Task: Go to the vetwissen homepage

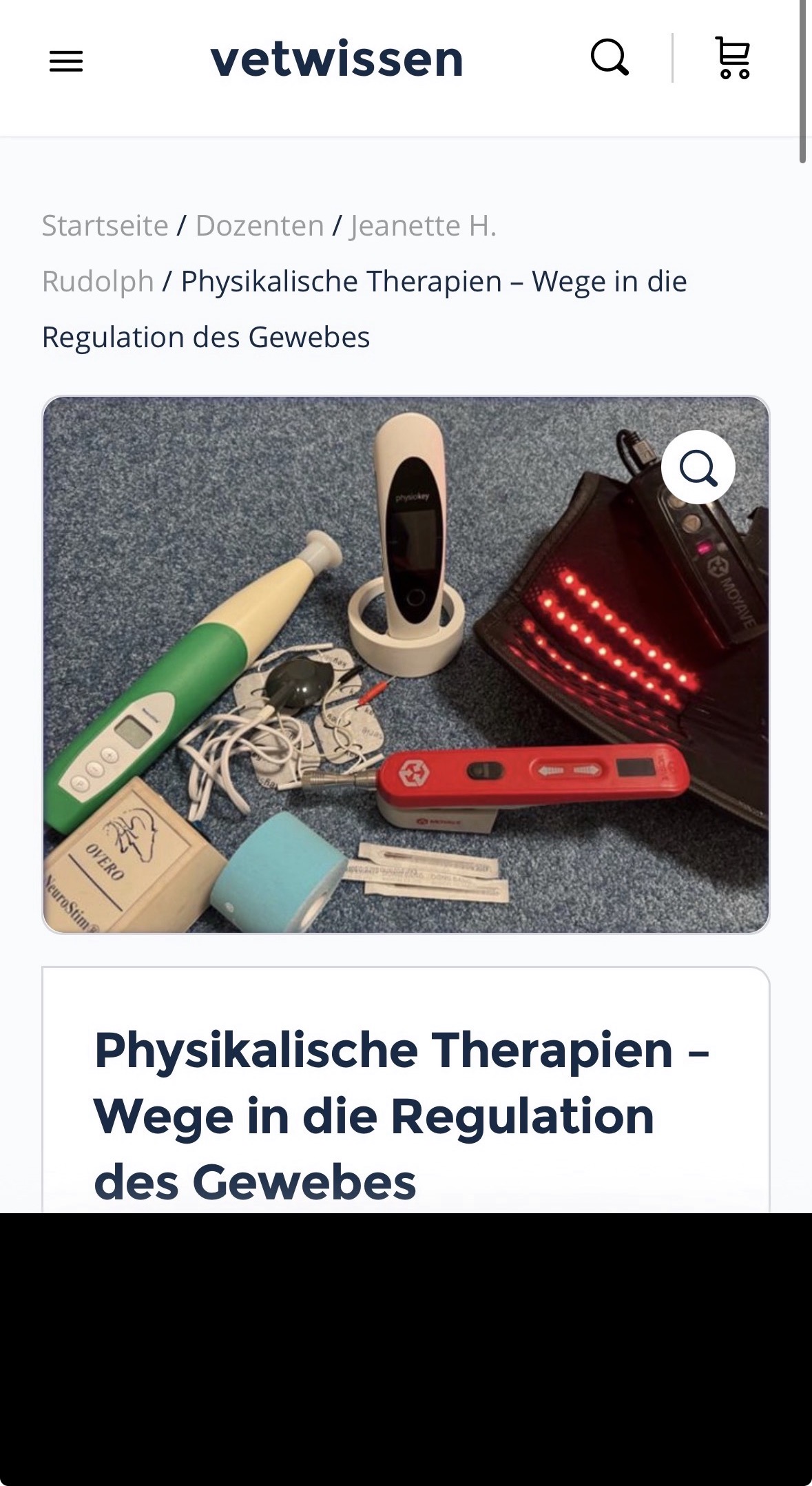Action: click(x=337, y=59)
